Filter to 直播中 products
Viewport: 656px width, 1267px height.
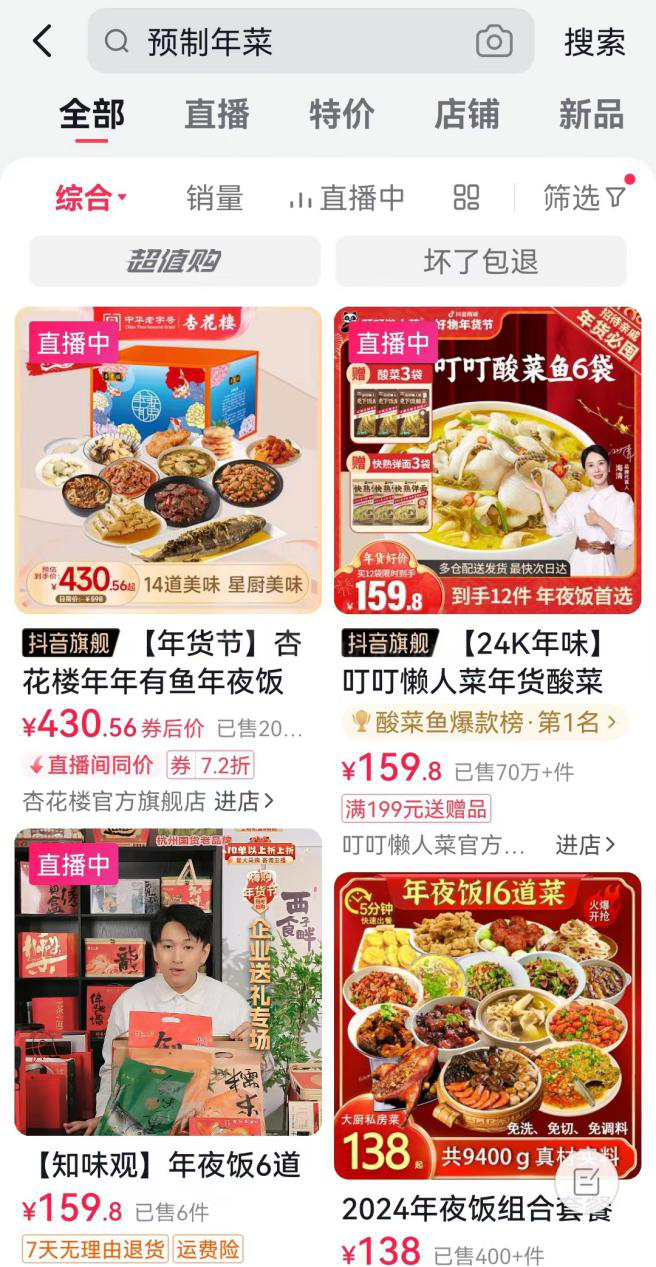[347, 197]
